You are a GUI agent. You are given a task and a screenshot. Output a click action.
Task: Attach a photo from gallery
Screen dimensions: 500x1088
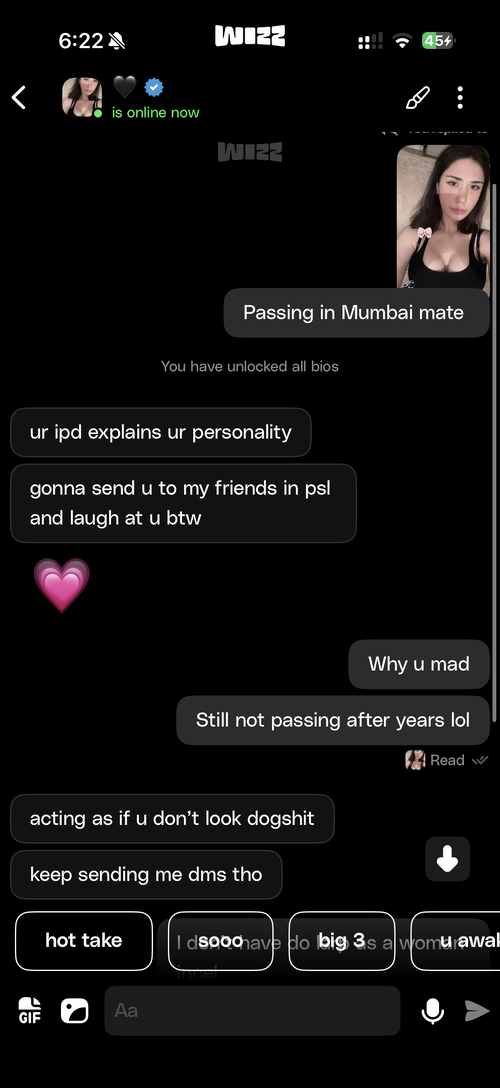pyautogui.click(x=74, y=1011)
